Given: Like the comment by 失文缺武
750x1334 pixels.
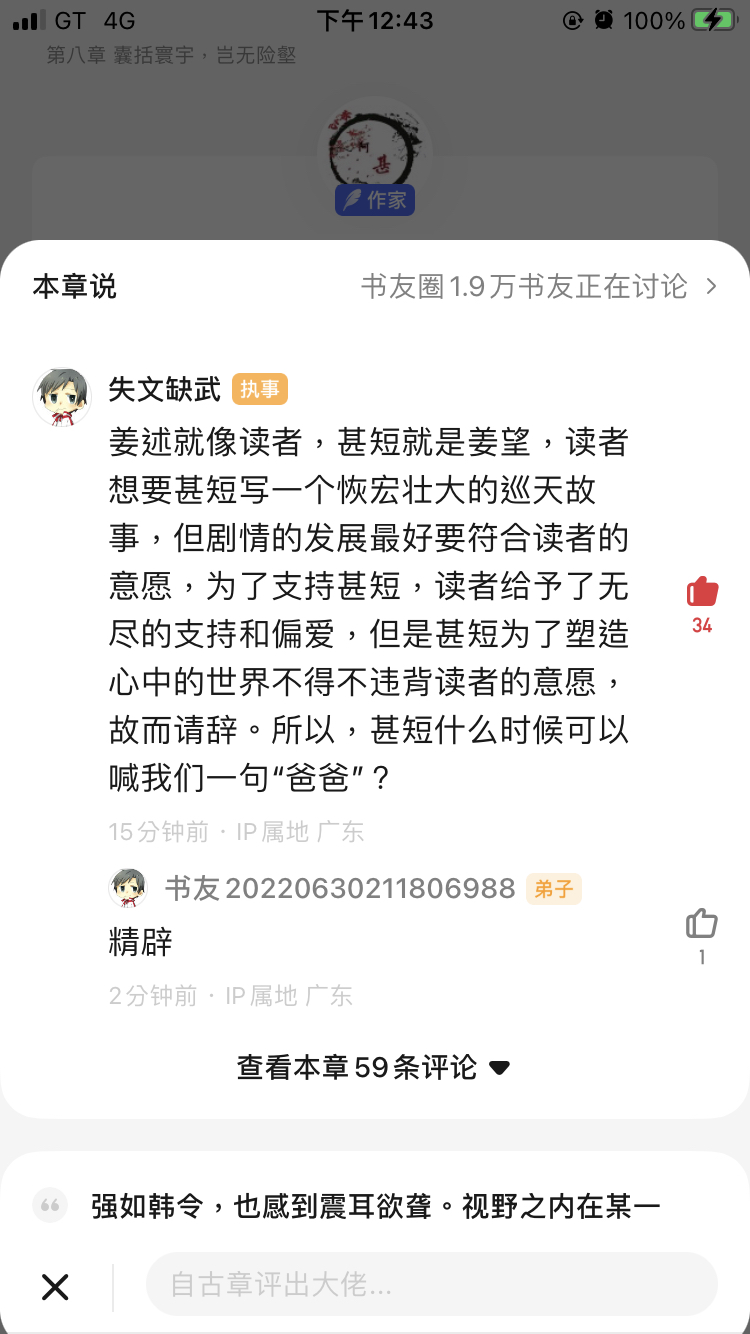Looking at the screenshot, I should [702, 593].
